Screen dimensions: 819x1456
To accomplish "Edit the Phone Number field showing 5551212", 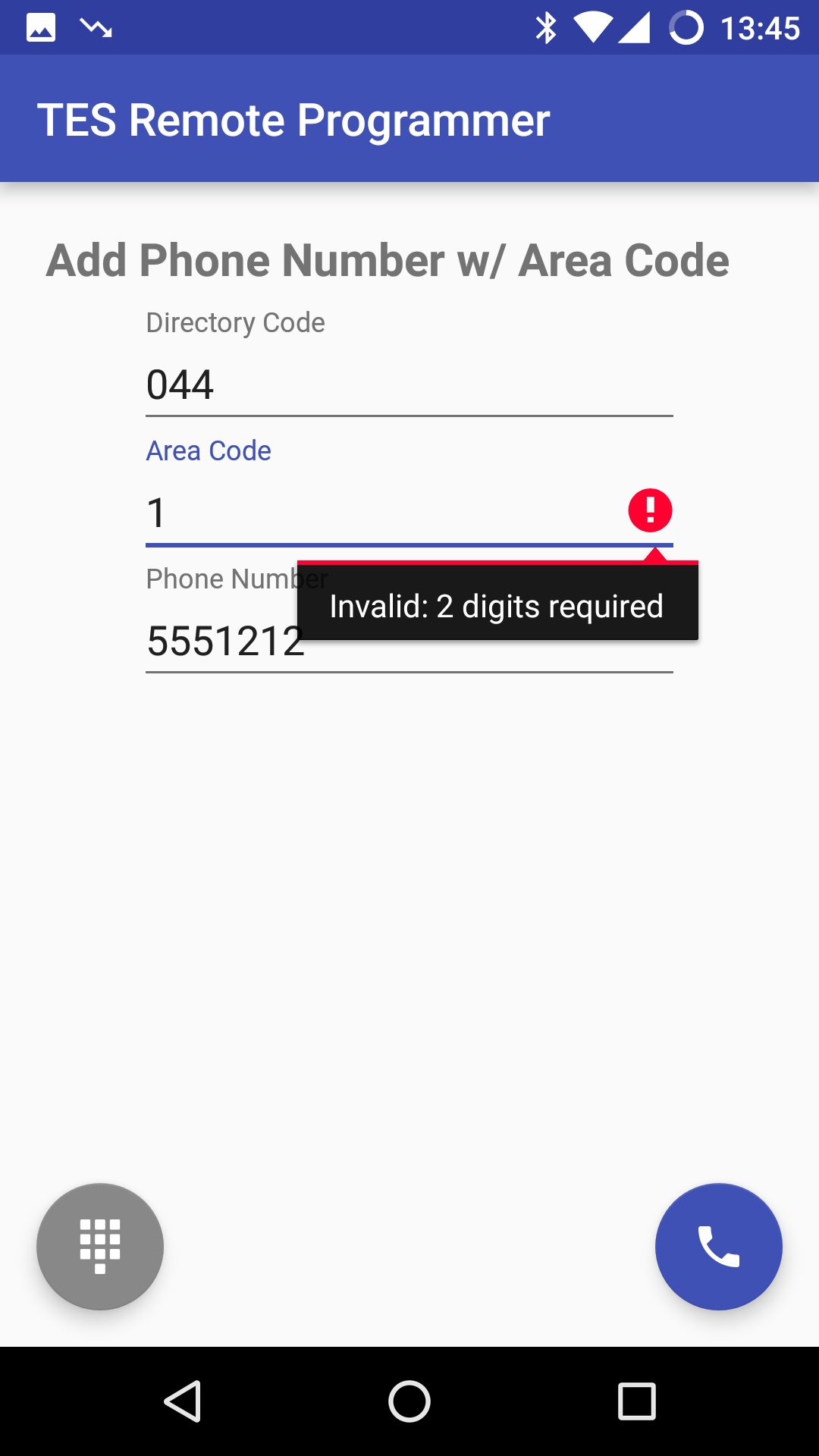I will [409, 641].
